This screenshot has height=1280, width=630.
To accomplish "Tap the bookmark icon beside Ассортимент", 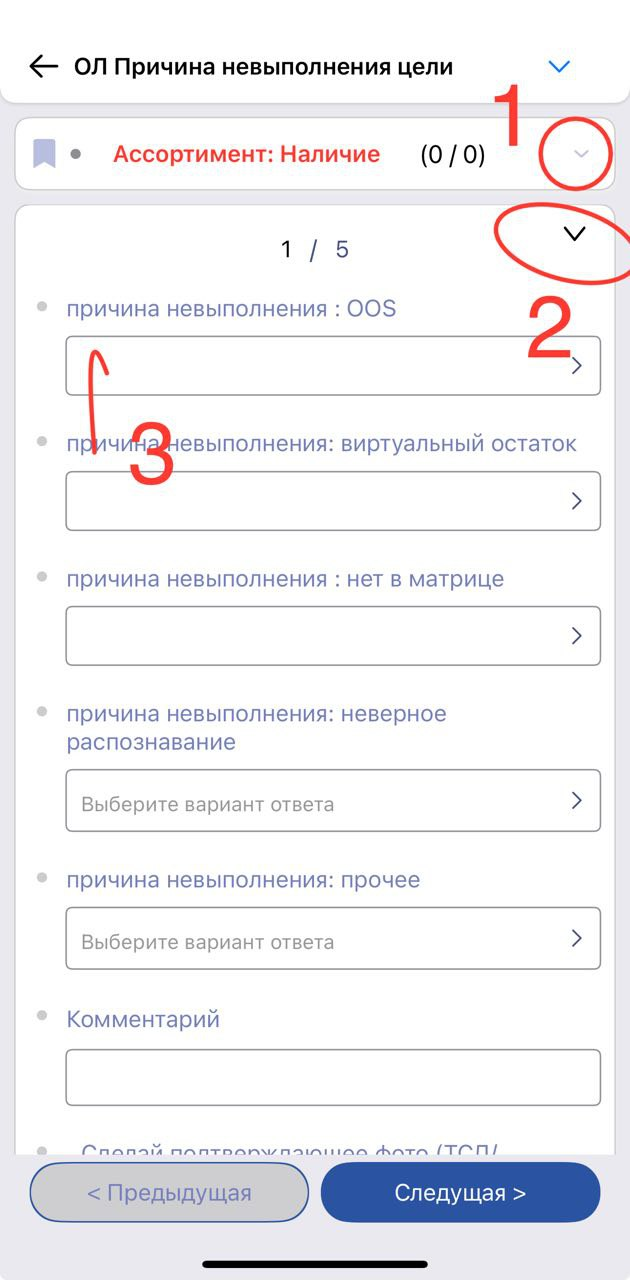I will (x=44, y=154).
